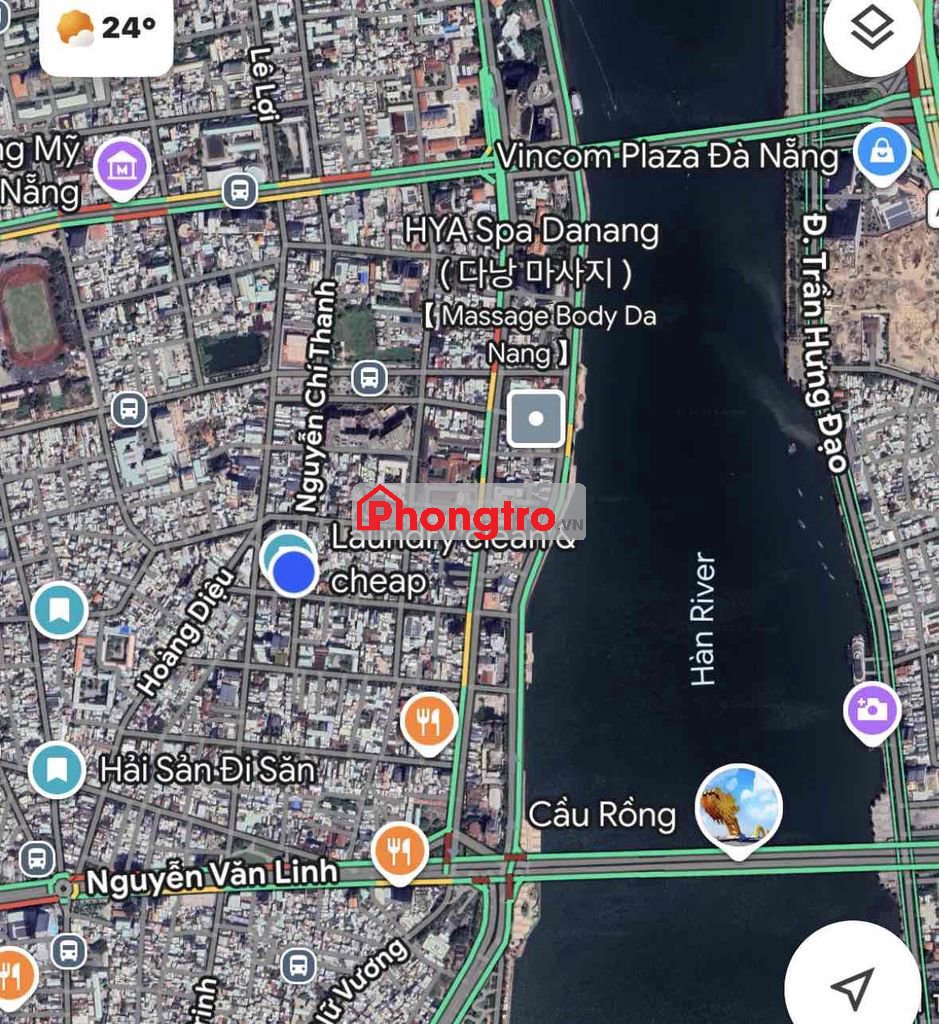Tap the museum pin near Lê Lợi

[x=122, y=167]
